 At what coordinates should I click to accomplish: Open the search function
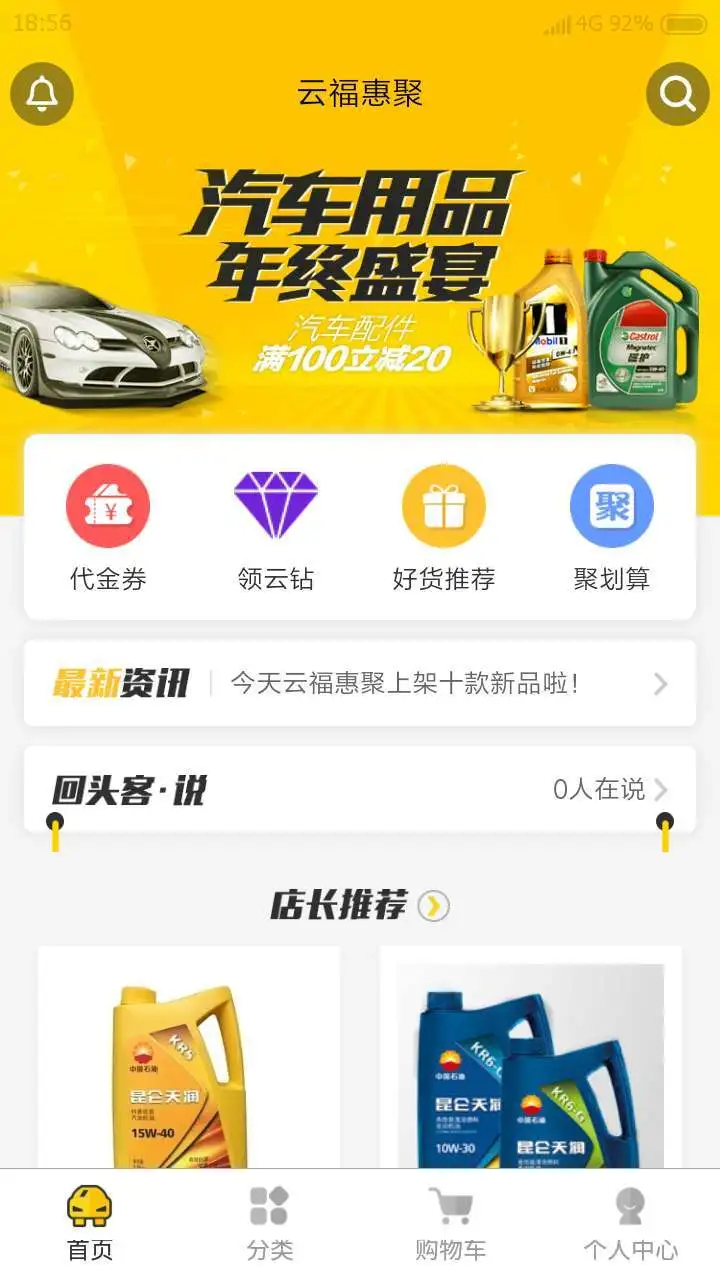click(x=677, y=93)
